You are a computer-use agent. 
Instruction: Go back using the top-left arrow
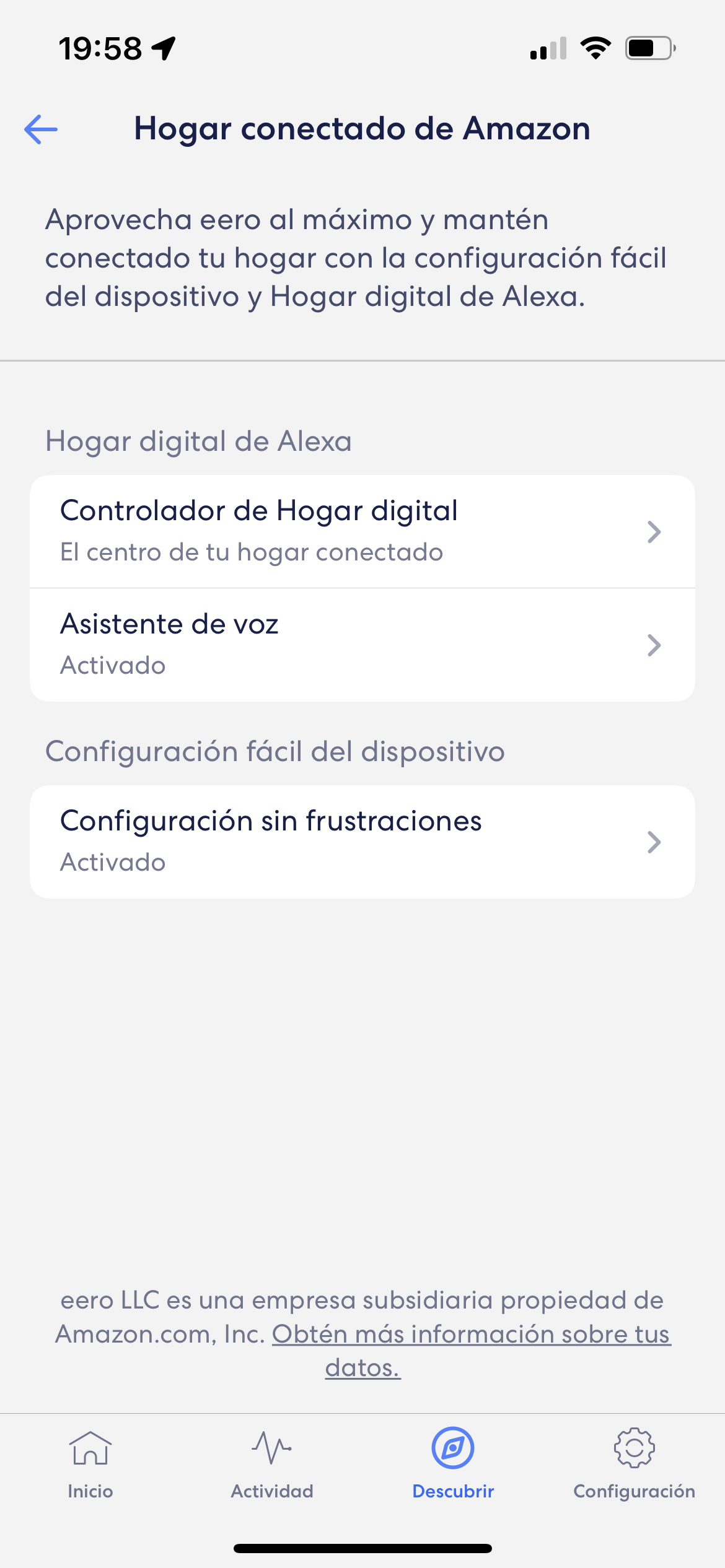click(41, 129)
